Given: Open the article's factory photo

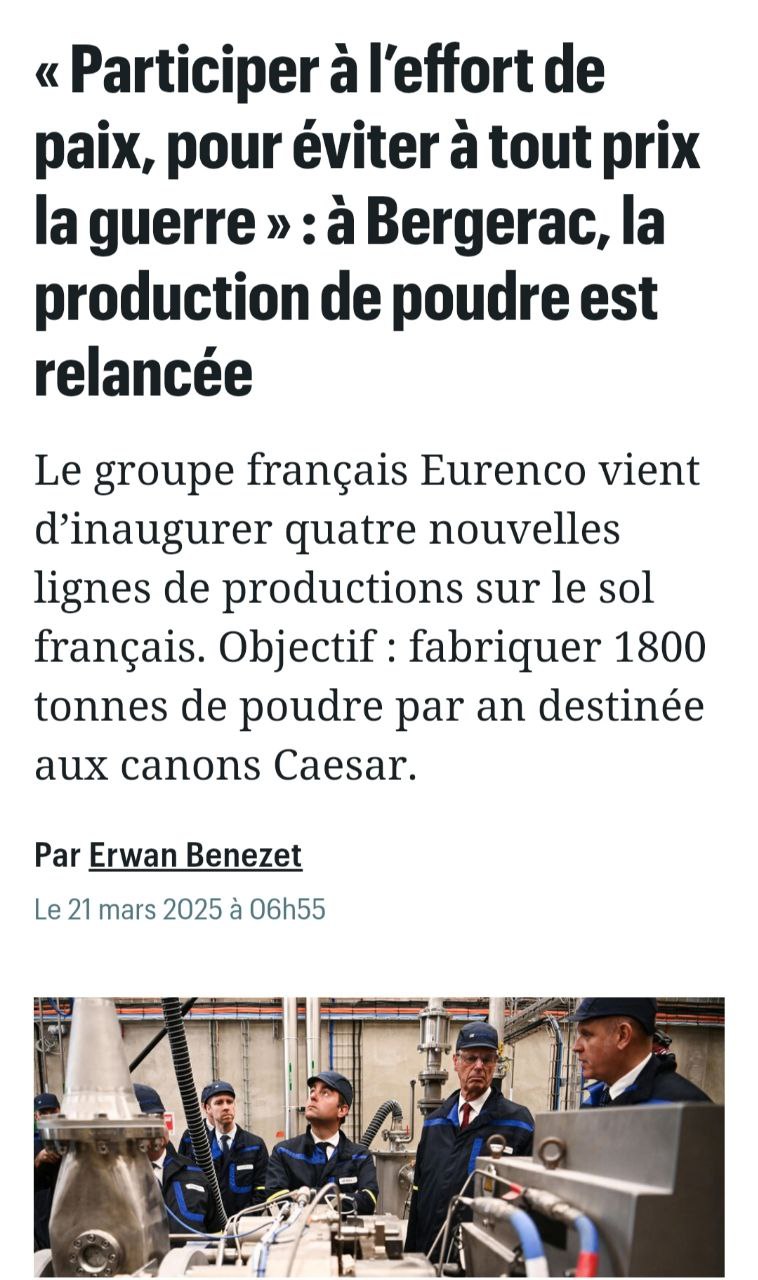Looking at the screenshot, I should 379,1136.
